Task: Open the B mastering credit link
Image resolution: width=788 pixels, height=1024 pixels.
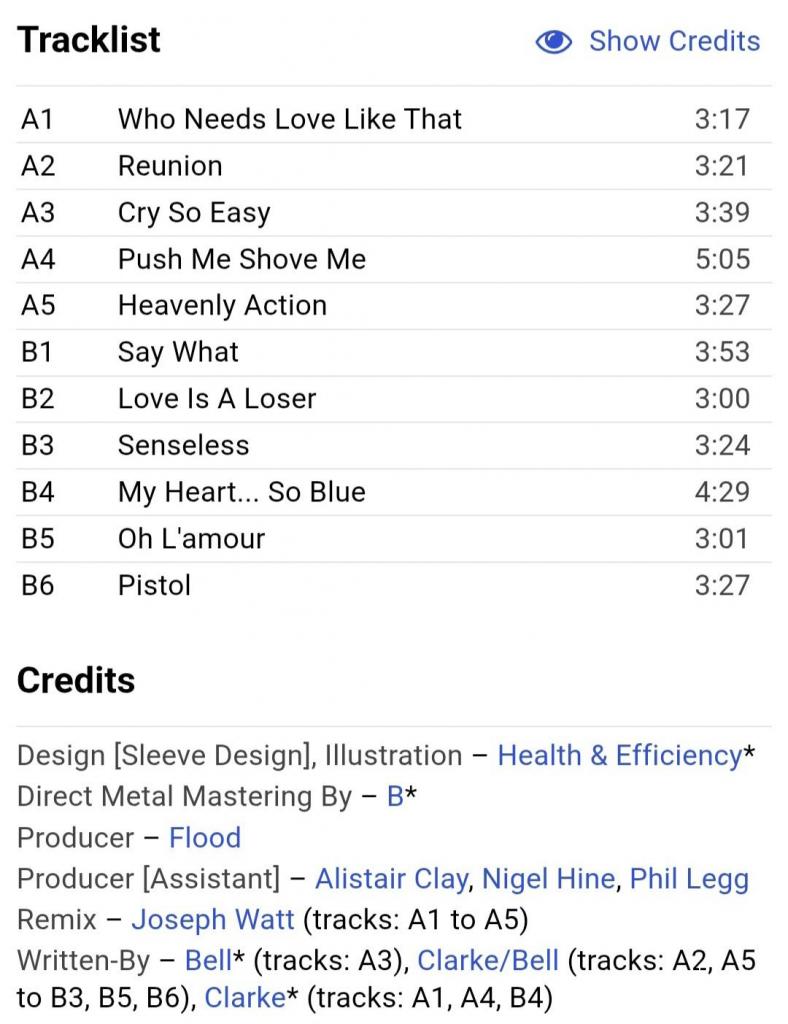Action: pos(395,796)
